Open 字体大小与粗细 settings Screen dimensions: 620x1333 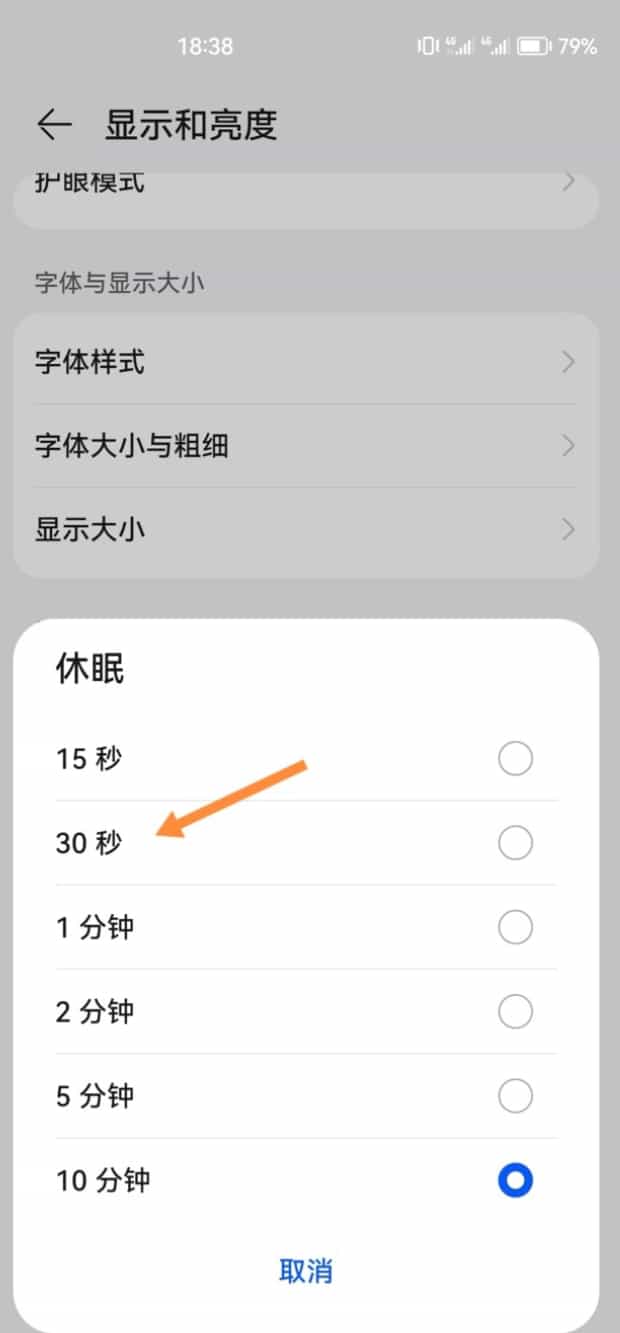click(x=306, y=445)
